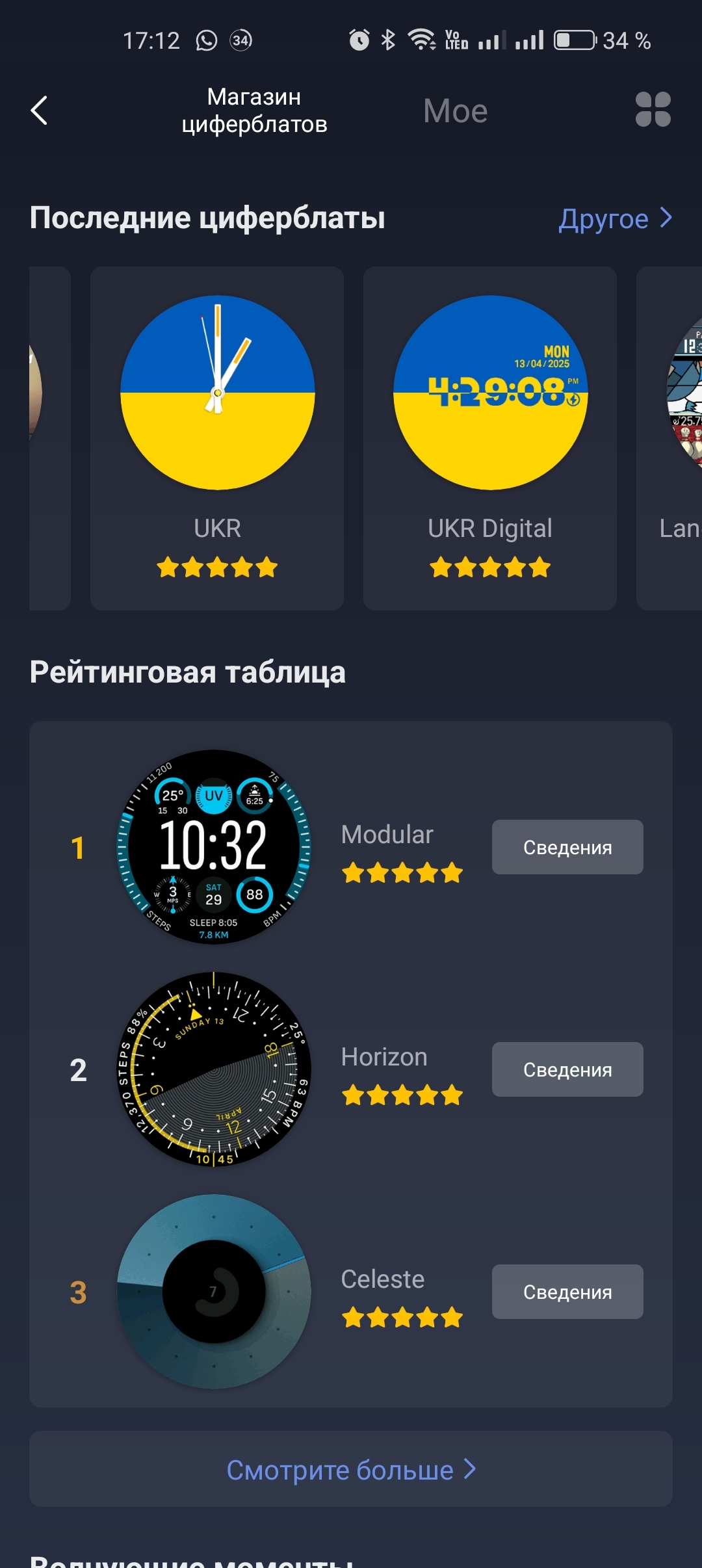Tap Сведения button for Modular

[567, 847]
